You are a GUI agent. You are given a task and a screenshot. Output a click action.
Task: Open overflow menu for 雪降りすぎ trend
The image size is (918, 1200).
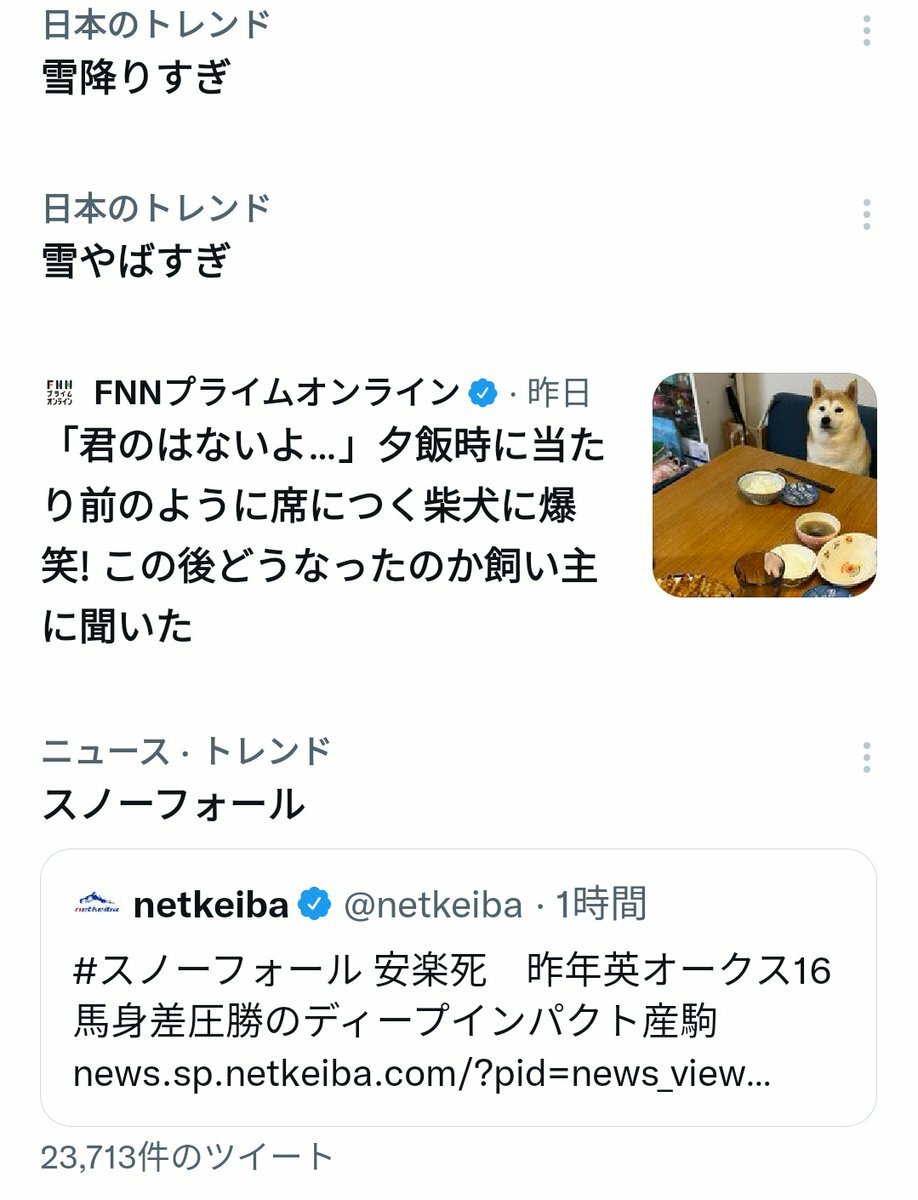(x=866, y=30)
